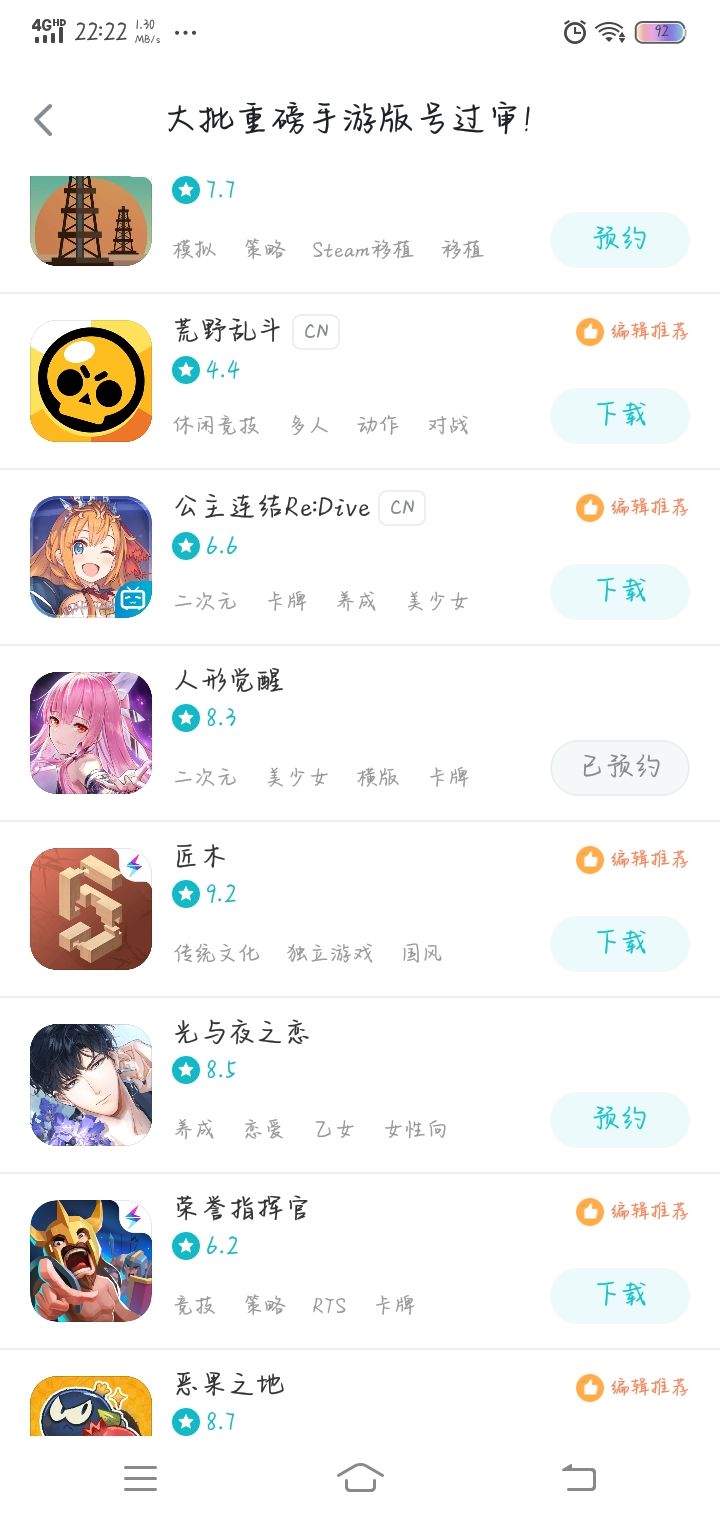Tap the back arrow at the top left

click(x=42, y=119)
